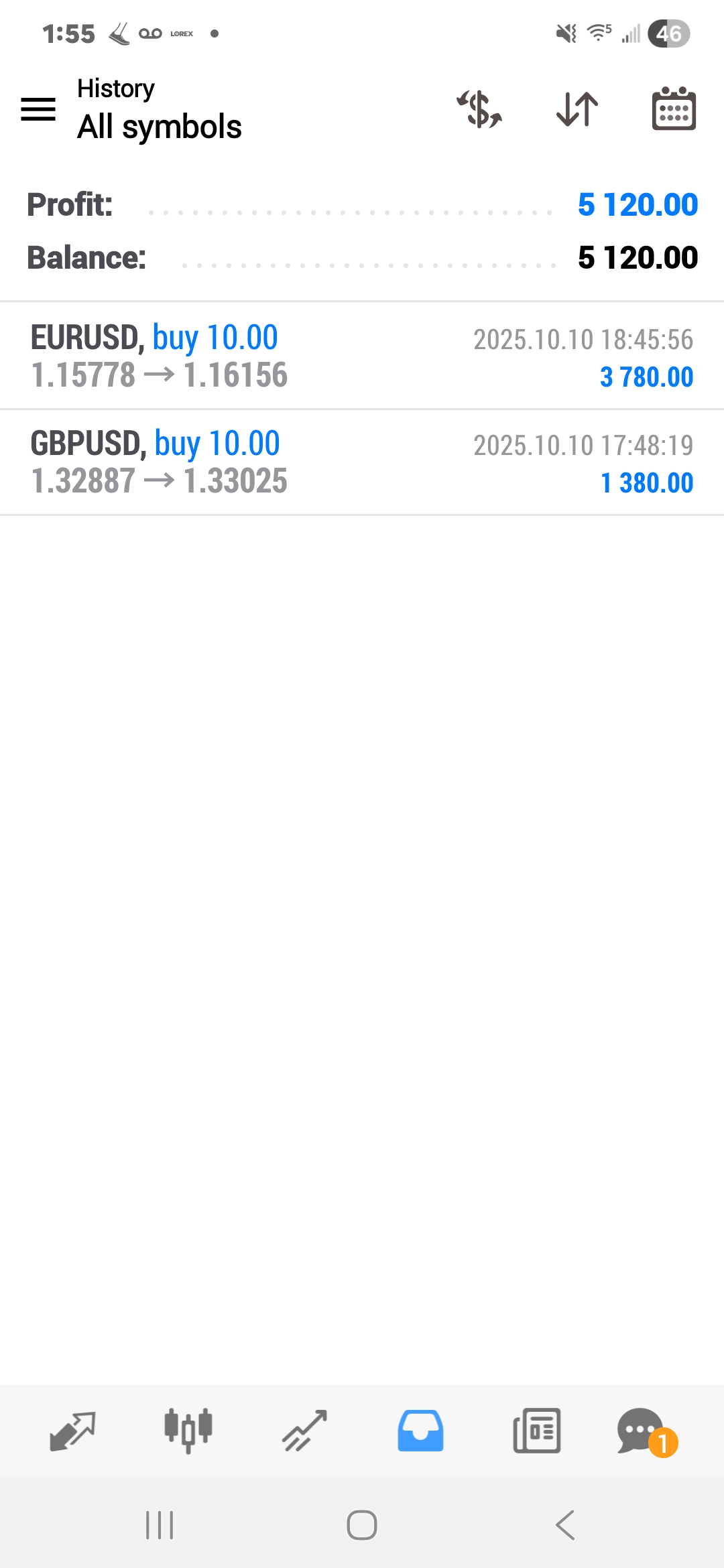
Task: Tap the 3 780.00 profit value
Action: pyautogui.click(x=646, y=377)
